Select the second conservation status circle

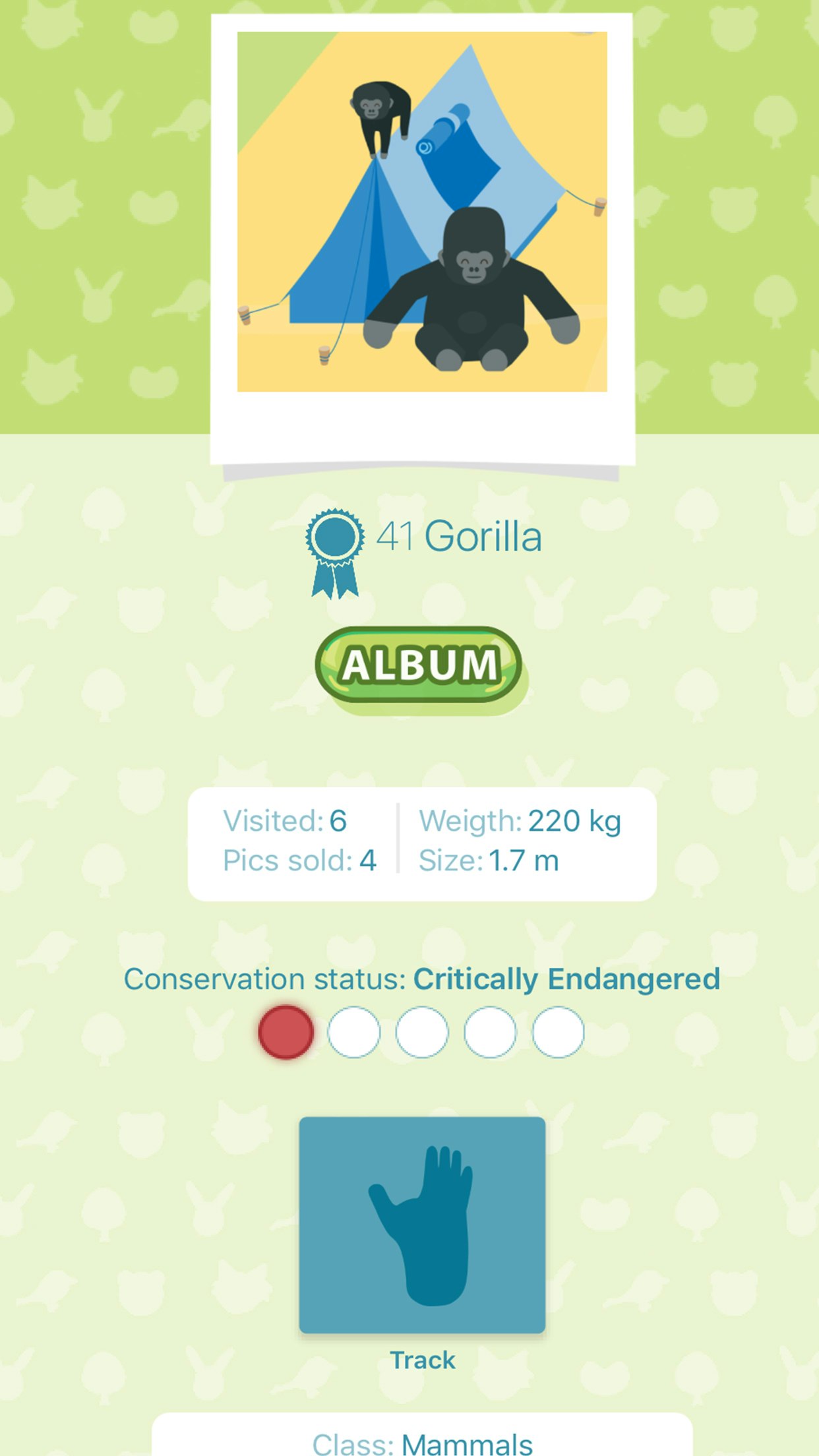coord(355,1032)
